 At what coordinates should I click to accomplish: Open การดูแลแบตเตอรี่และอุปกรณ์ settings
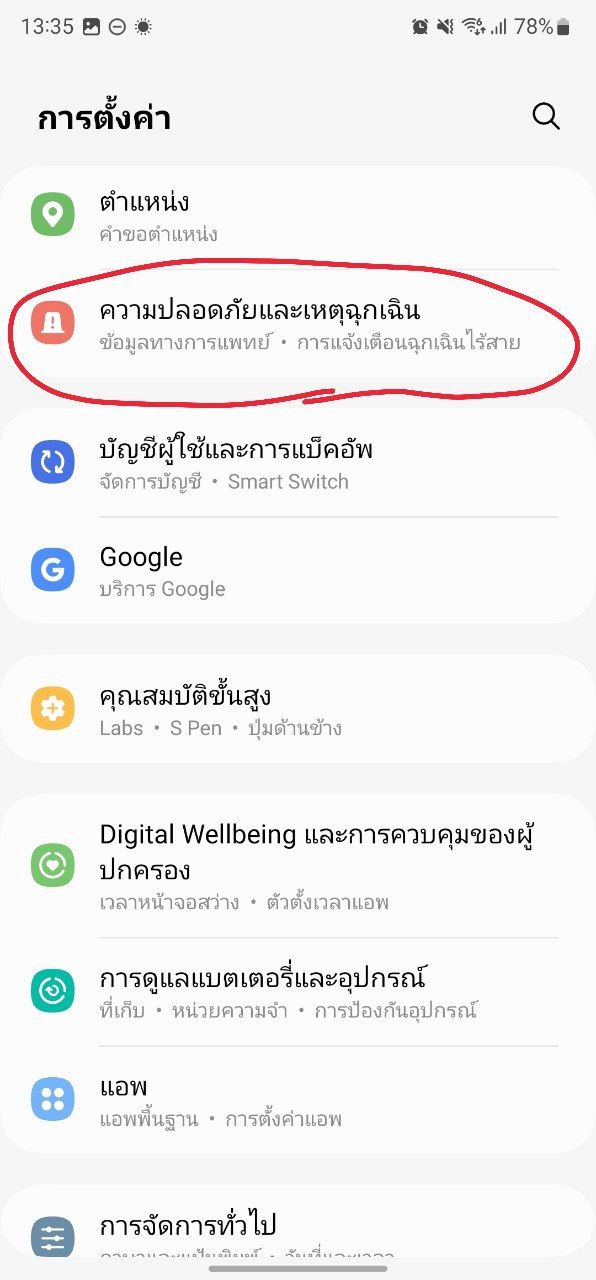pos(298,991)
